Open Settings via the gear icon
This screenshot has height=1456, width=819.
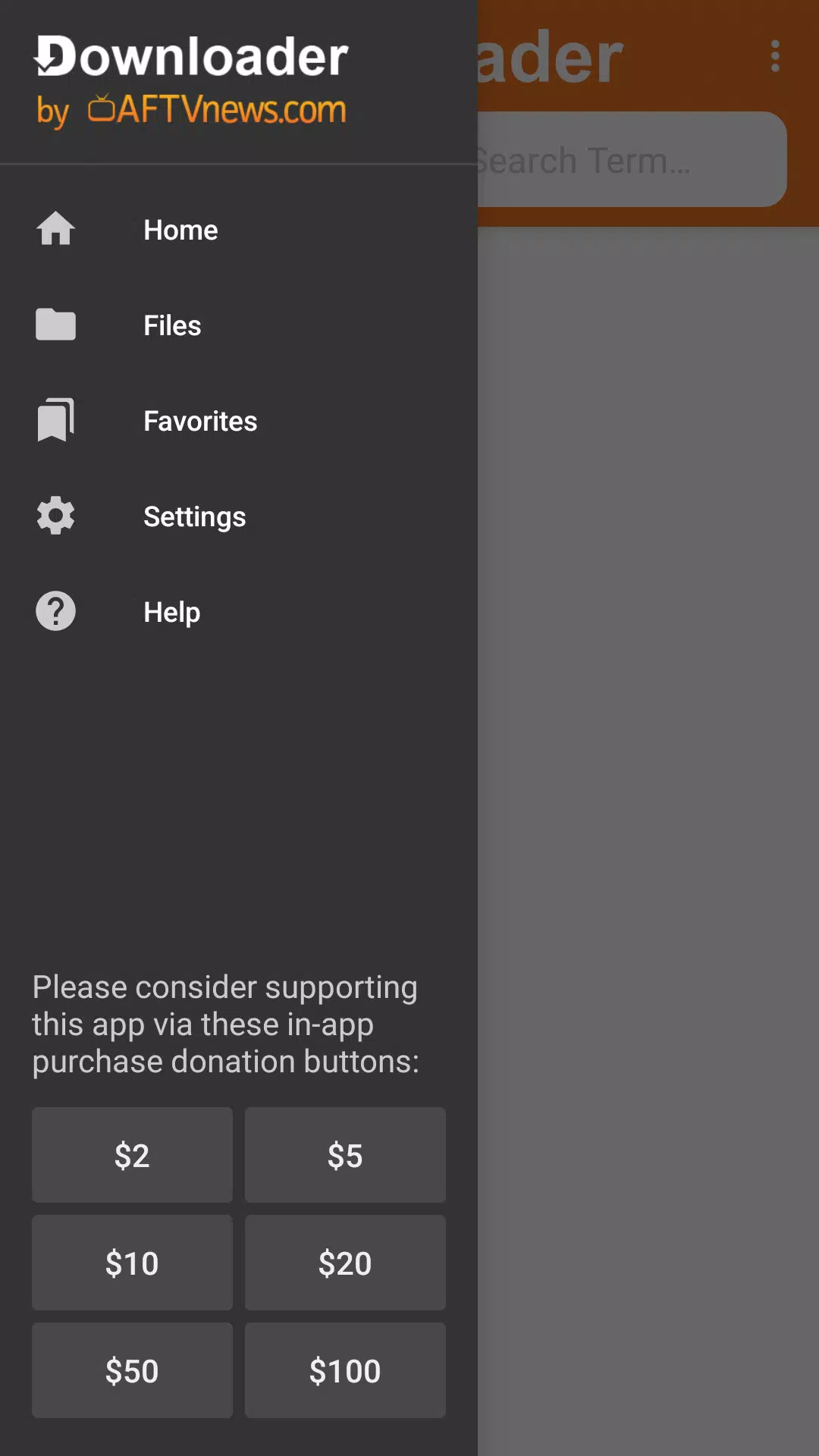[55, 516]
